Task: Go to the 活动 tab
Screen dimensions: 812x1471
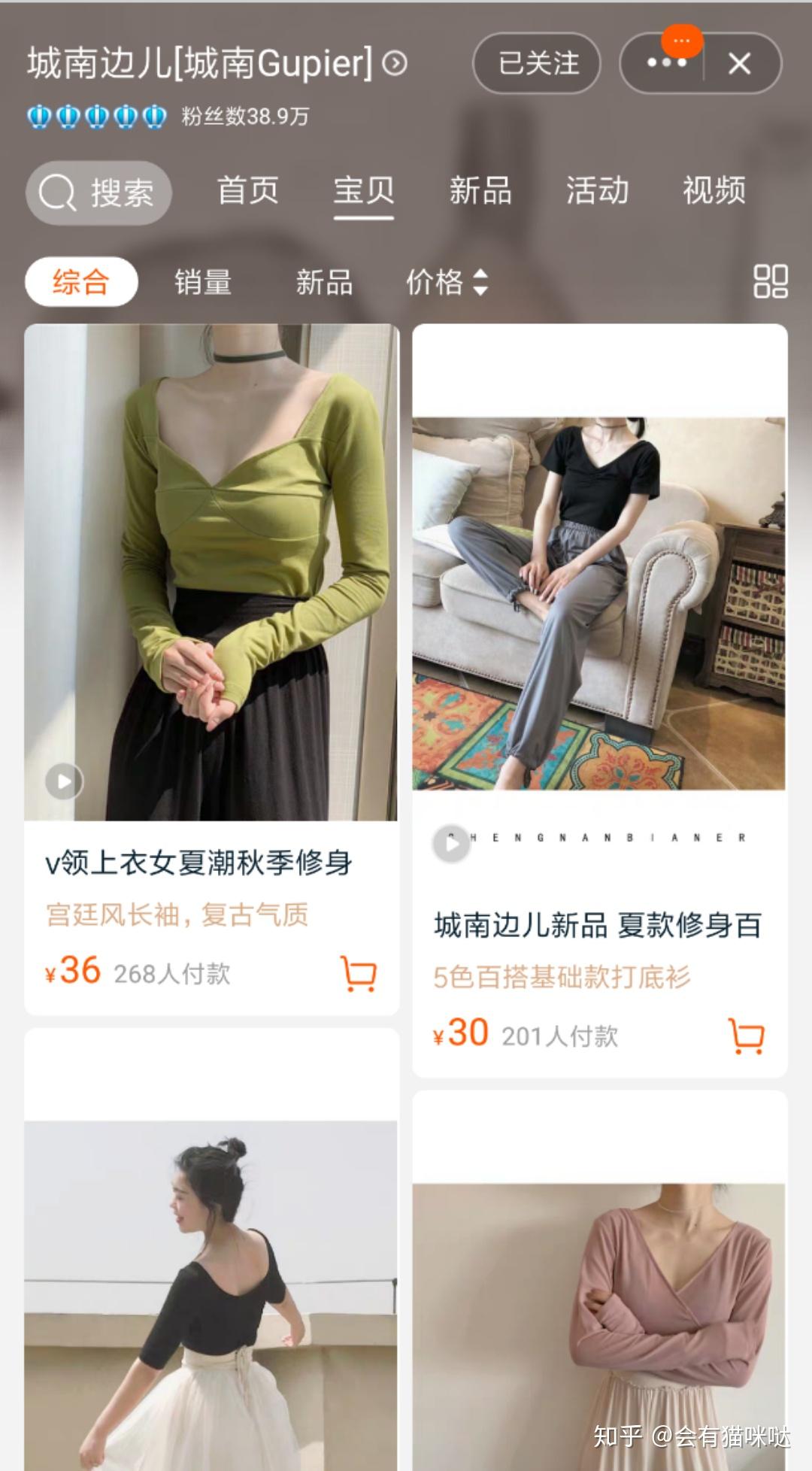Action: click(597, 190)
